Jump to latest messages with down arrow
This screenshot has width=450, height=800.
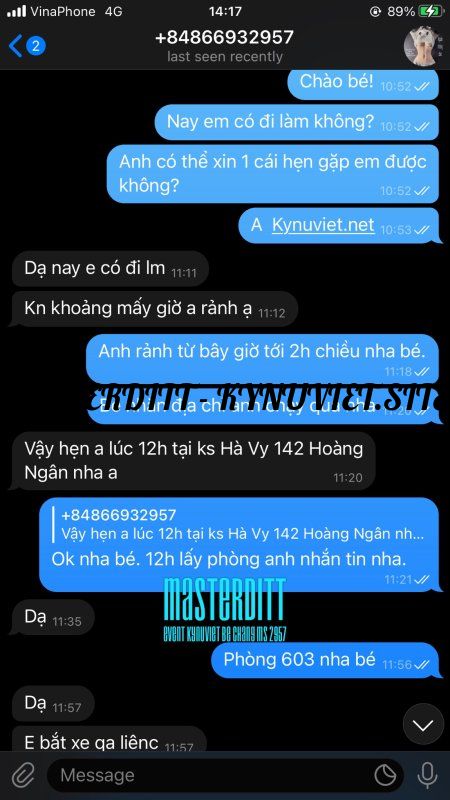pyautogui.click(x=423, y=724)
